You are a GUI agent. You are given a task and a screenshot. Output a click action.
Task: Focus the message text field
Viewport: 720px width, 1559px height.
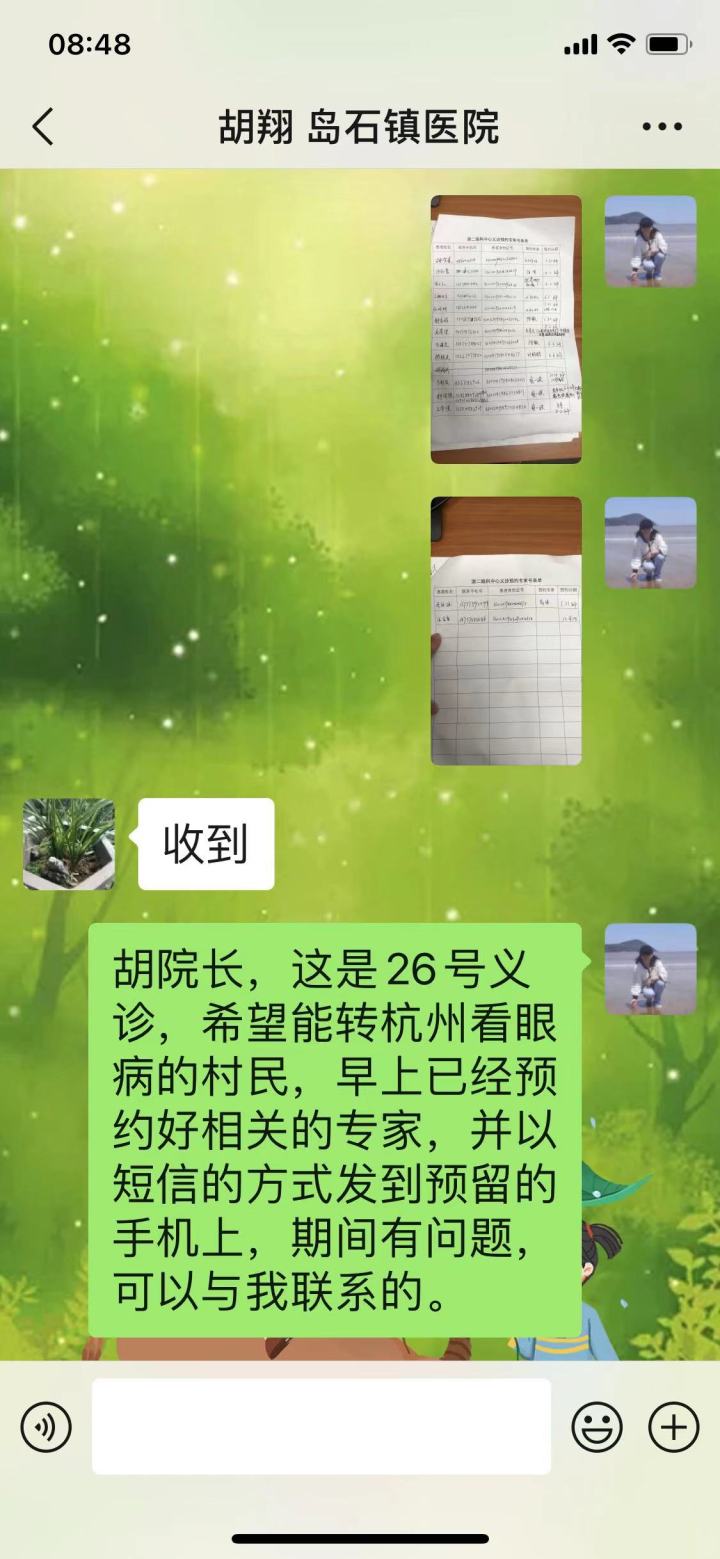(x=321, y=1427)
